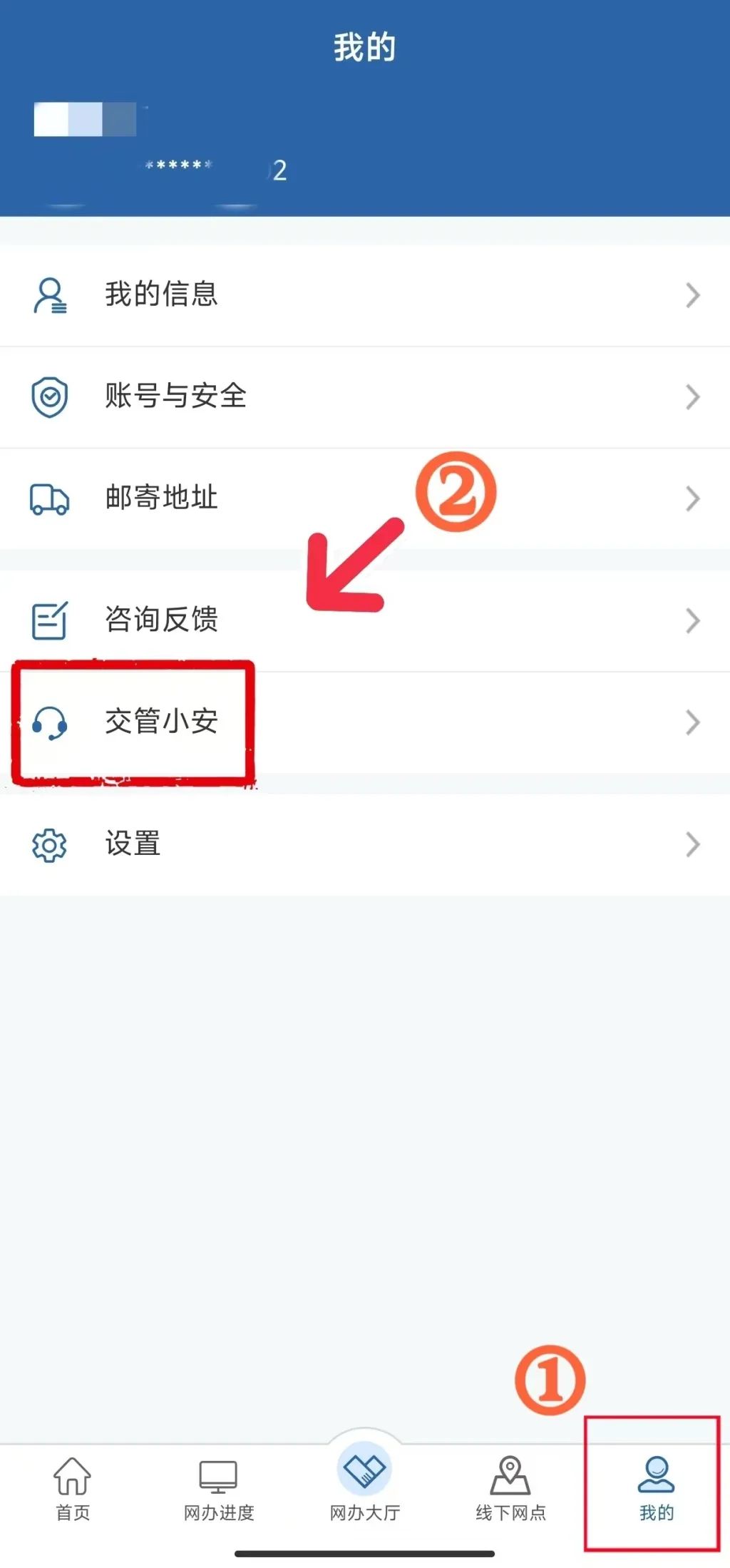Select the 我的 tab
Image resolution: width=730 pixels, height=1568 pixels.
(657, 1489)
